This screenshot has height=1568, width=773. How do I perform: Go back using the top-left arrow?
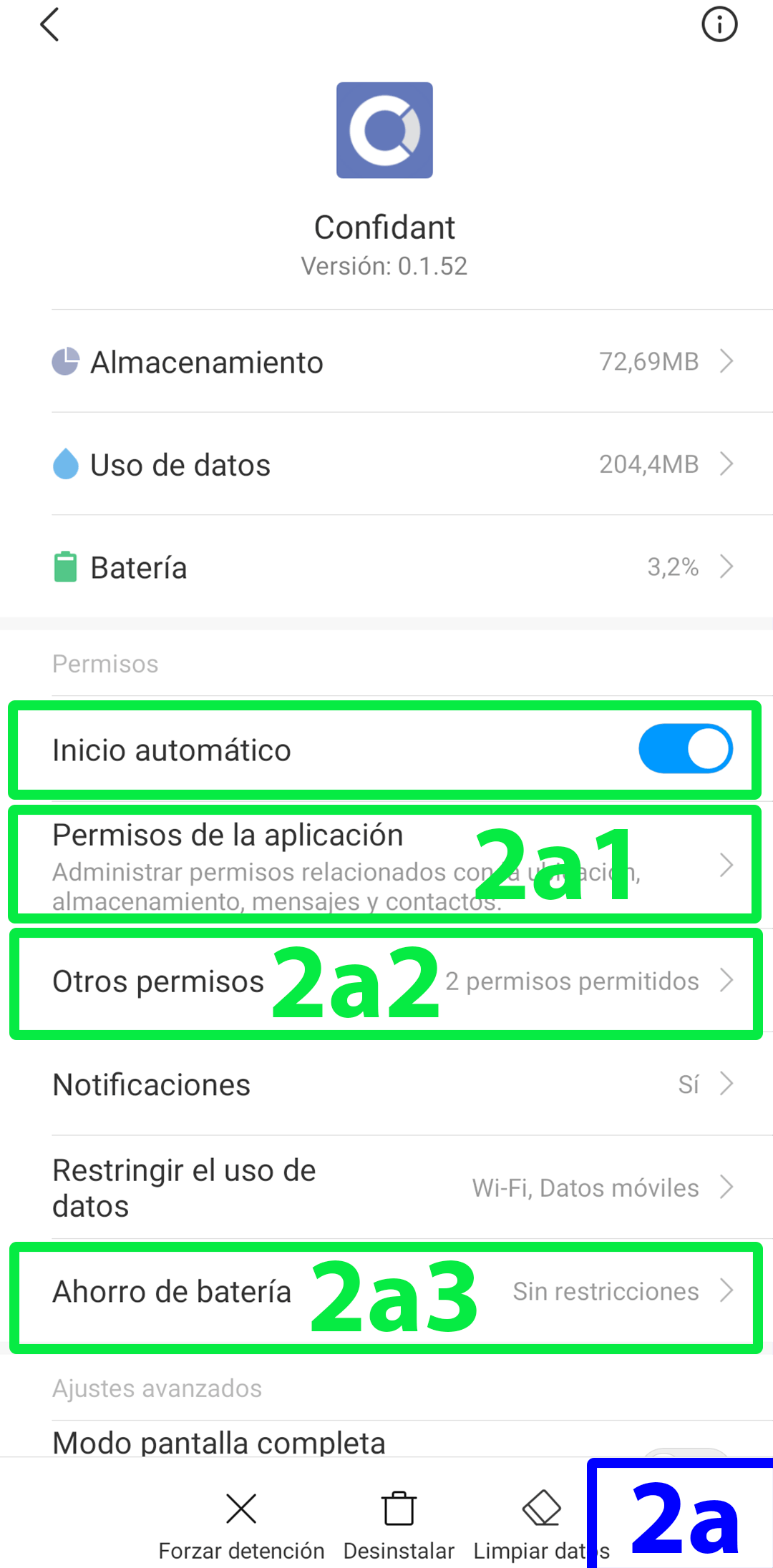tap(49, 25)
